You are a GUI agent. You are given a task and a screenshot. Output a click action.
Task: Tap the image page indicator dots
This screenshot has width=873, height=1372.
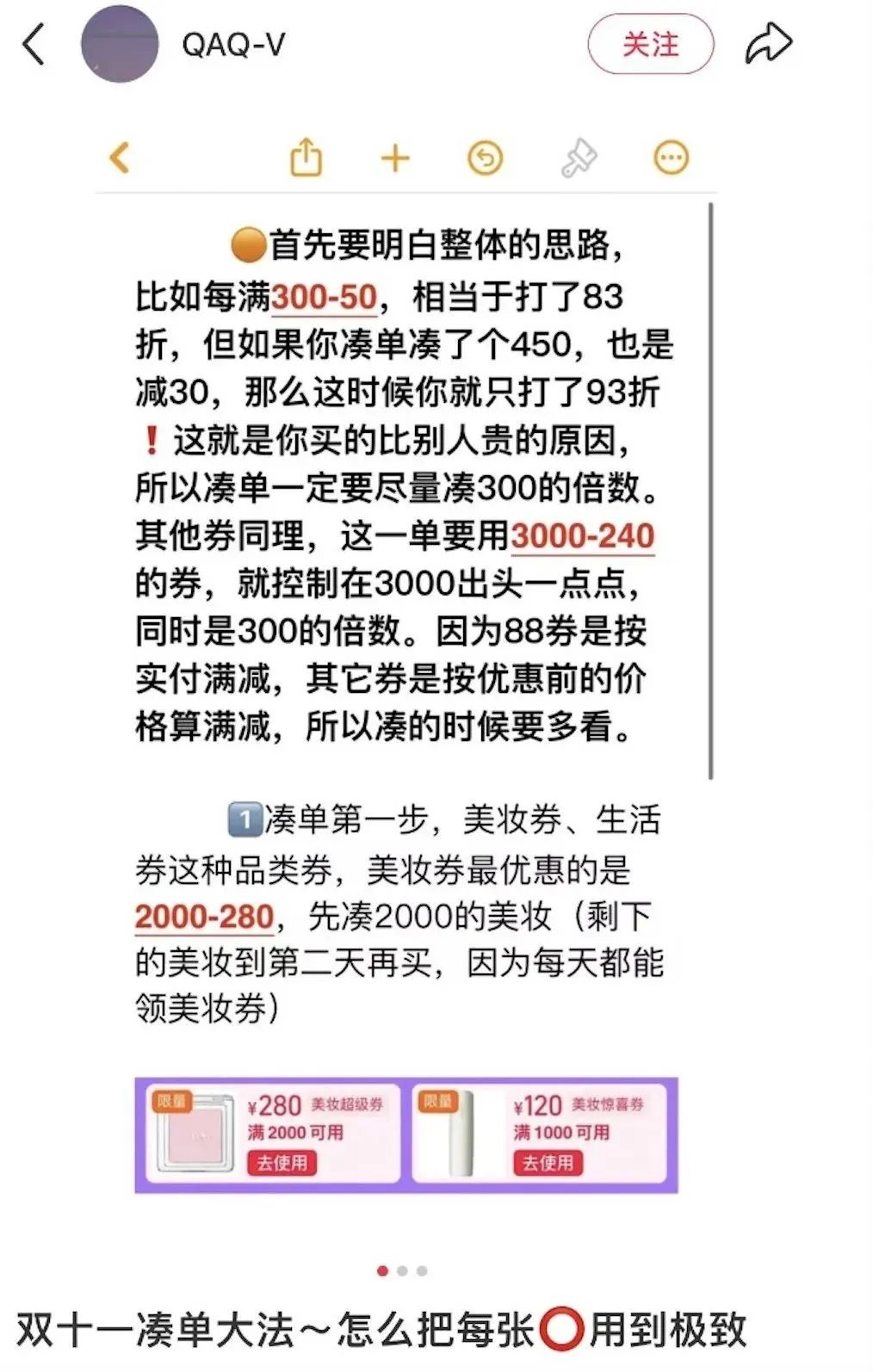tap(402, 1270)
